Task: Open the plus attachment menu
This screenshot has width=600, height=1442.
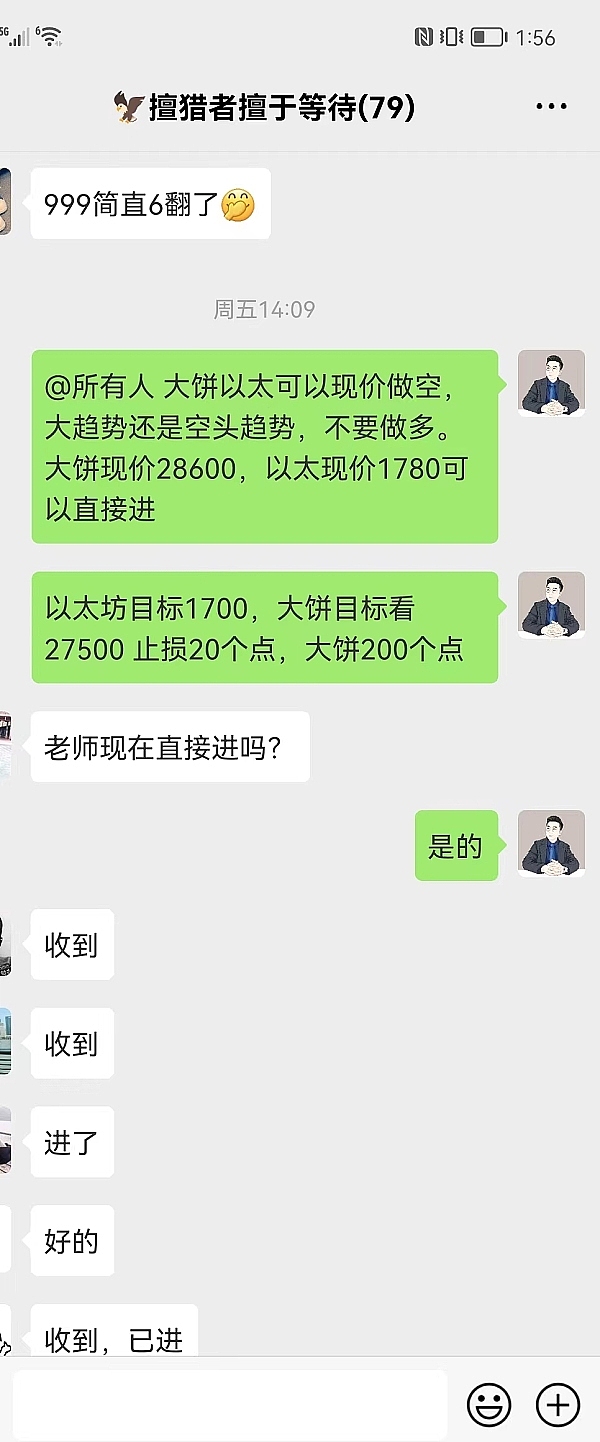Action: [x=557, y=1405]
